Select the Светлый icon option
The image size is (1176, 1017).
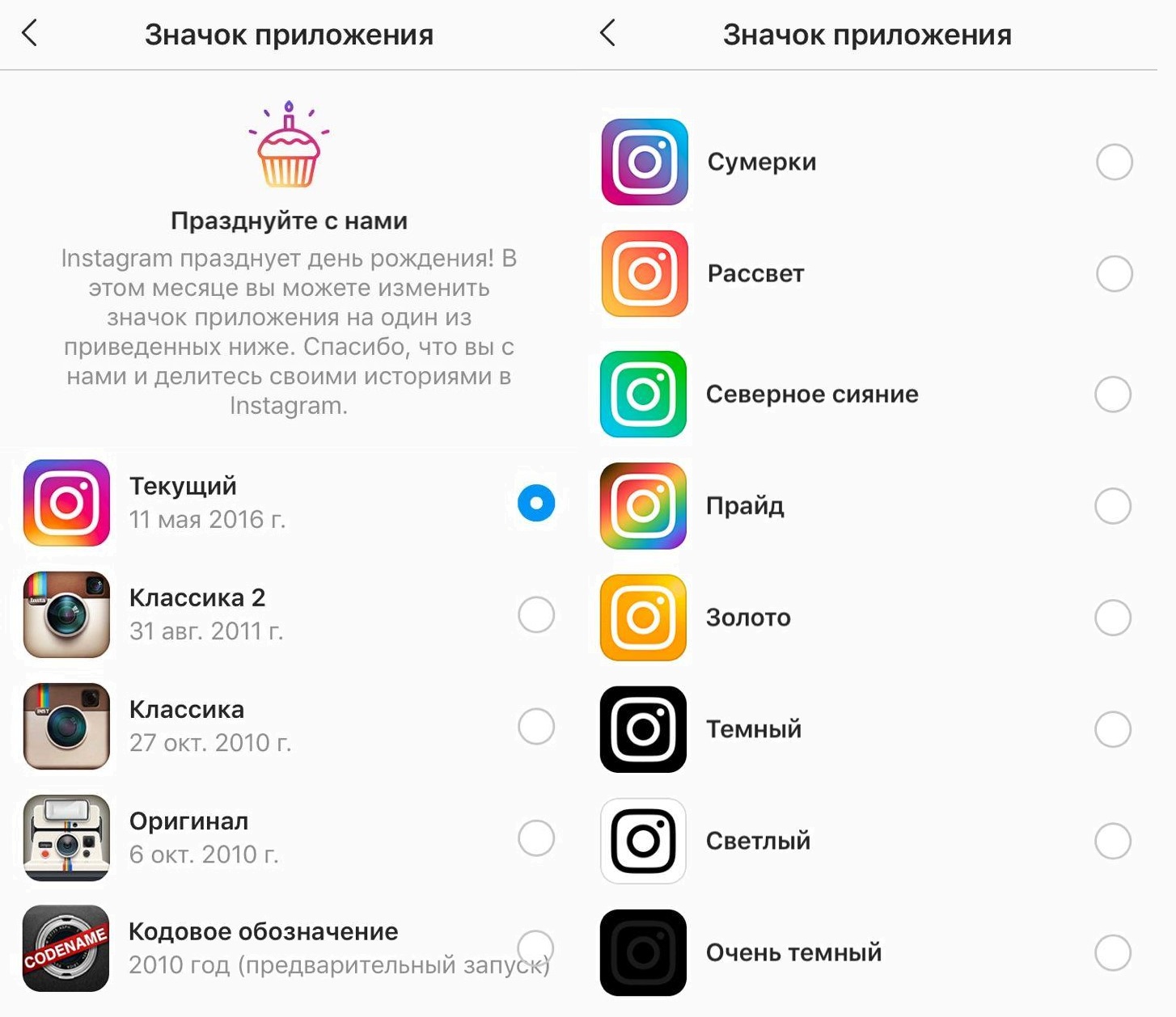click(x=1113, y=841)
